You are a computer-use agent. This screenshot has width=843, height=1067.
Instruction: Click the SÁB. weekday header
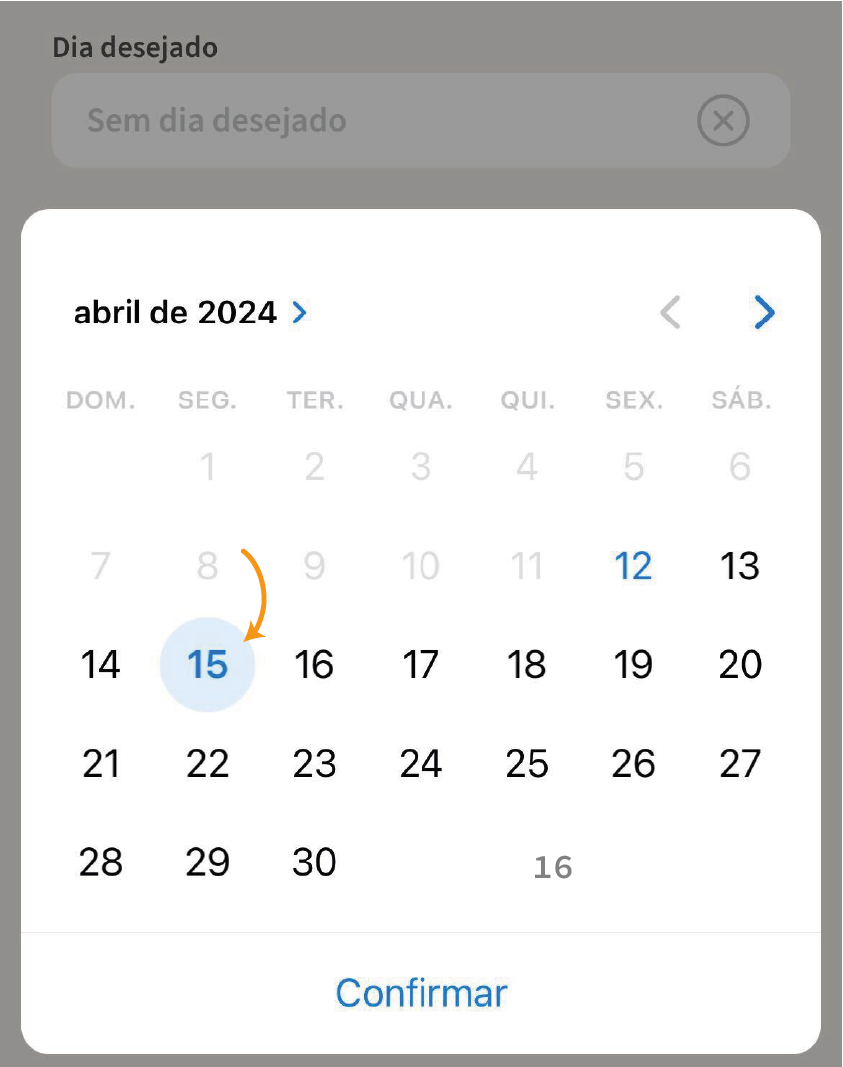[x=740, y=400]
